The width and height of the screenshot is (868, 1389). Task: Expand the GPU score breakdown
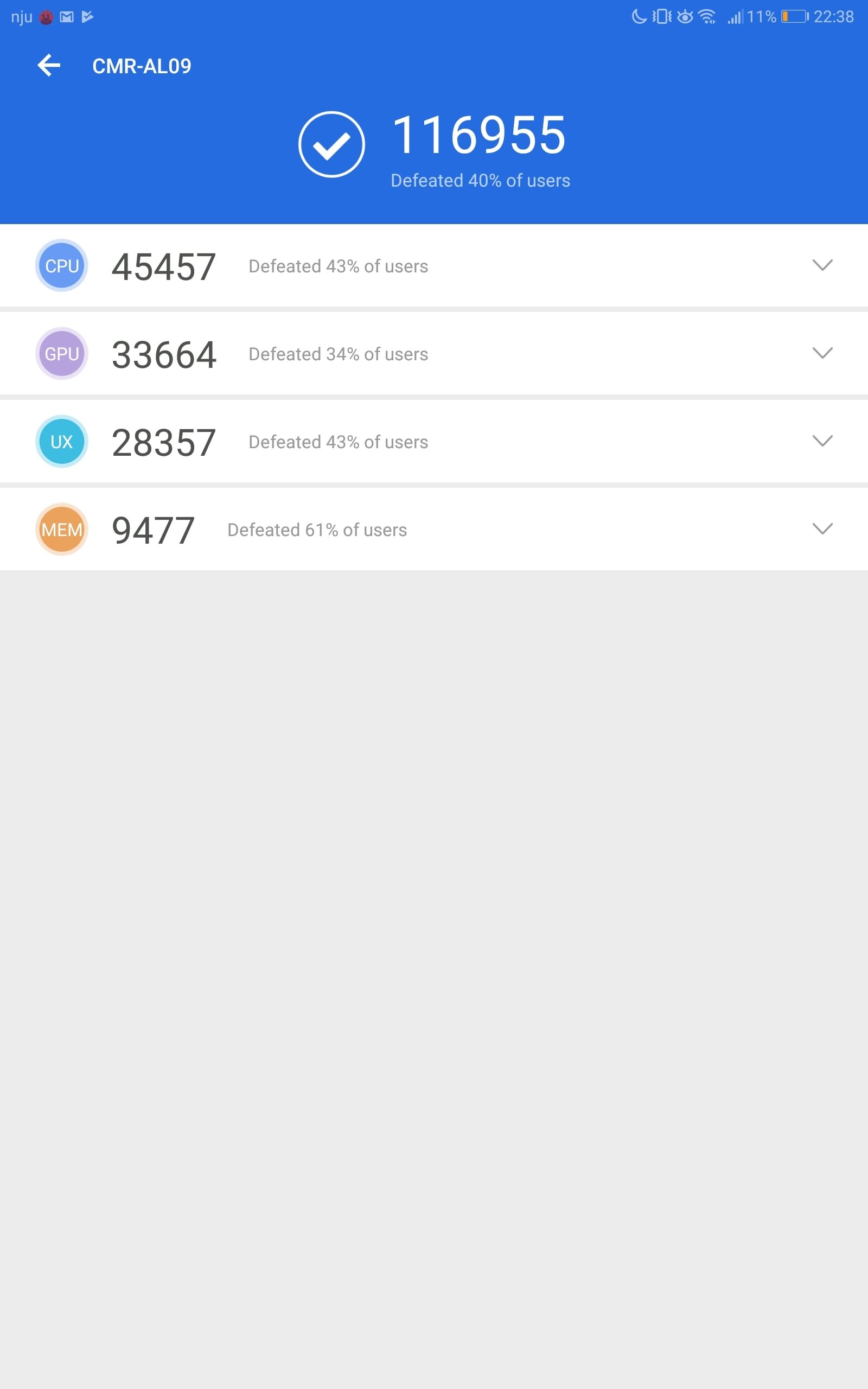pos(822,353)
